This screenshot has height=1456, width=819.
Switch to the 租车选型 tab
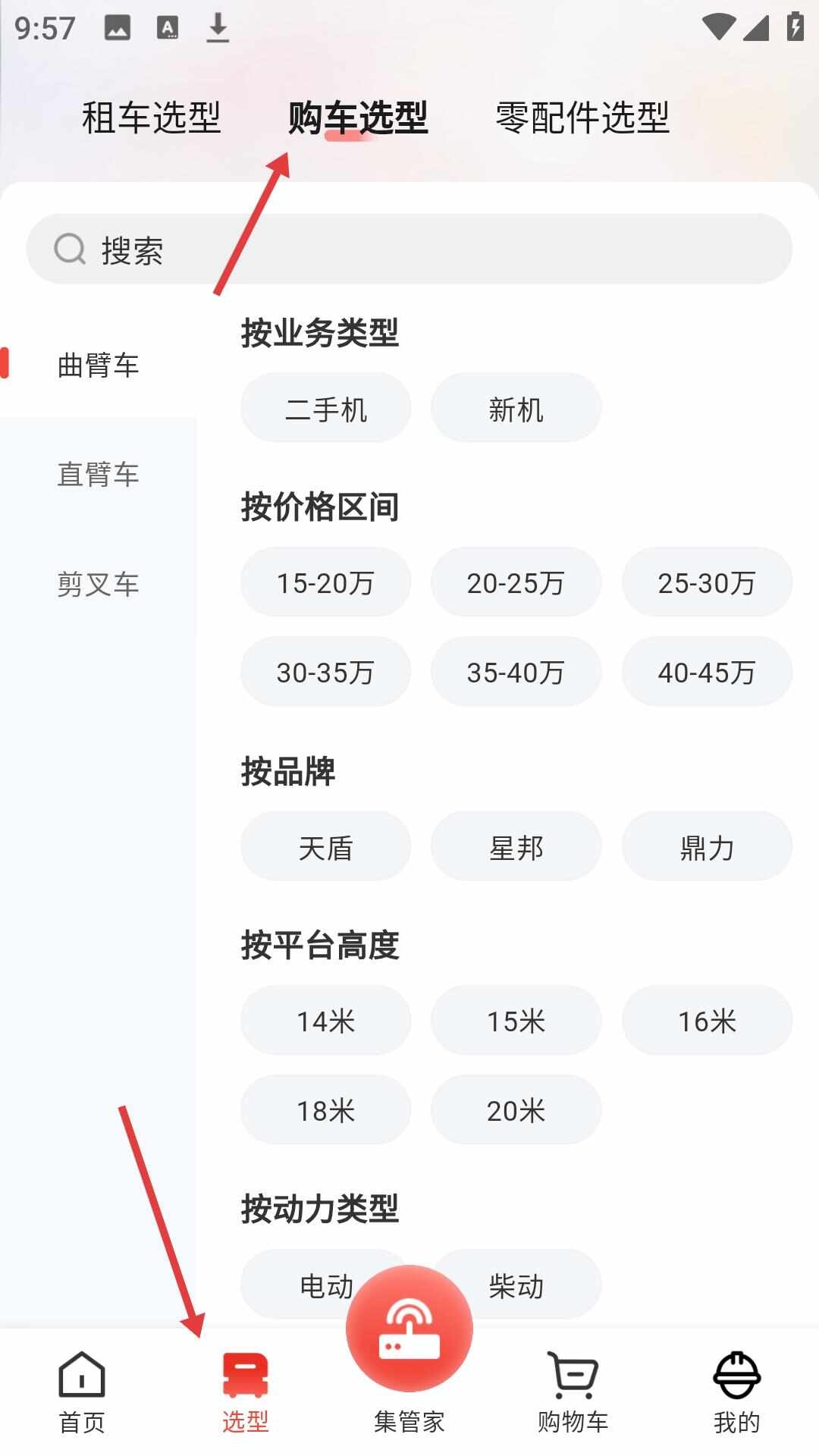click(x=151, y=118)
